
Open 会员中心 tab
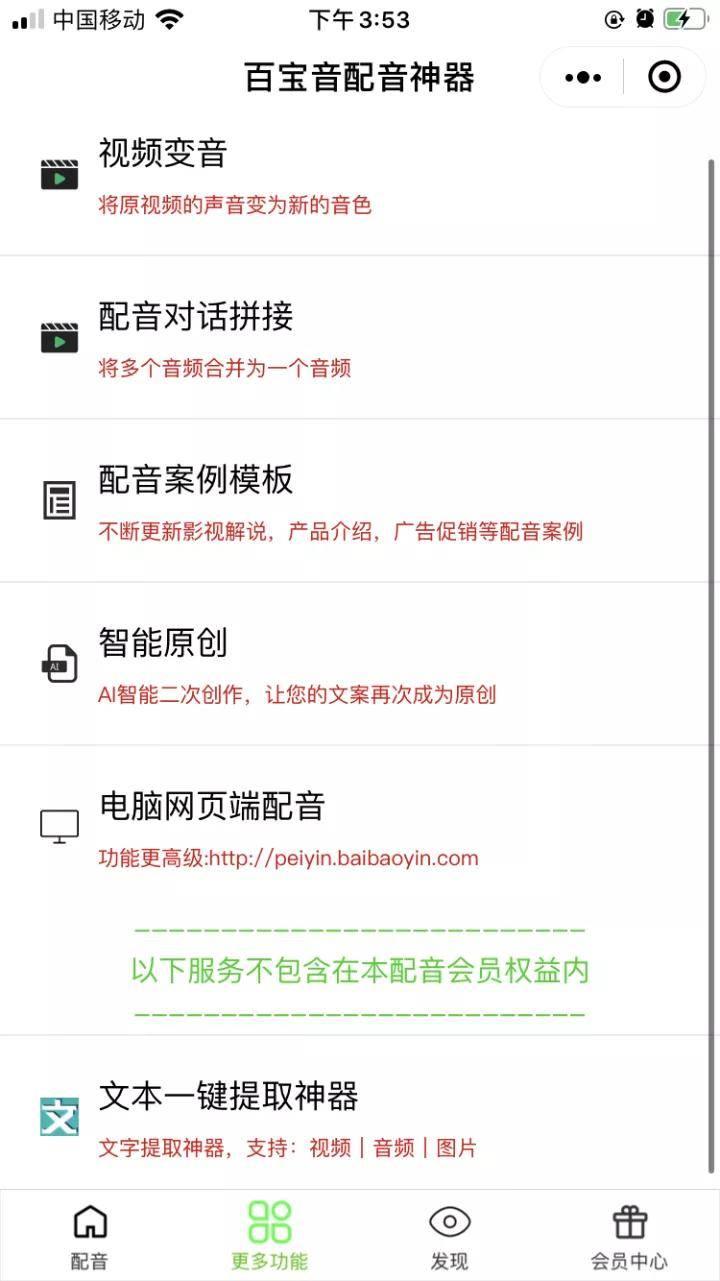629,1236
